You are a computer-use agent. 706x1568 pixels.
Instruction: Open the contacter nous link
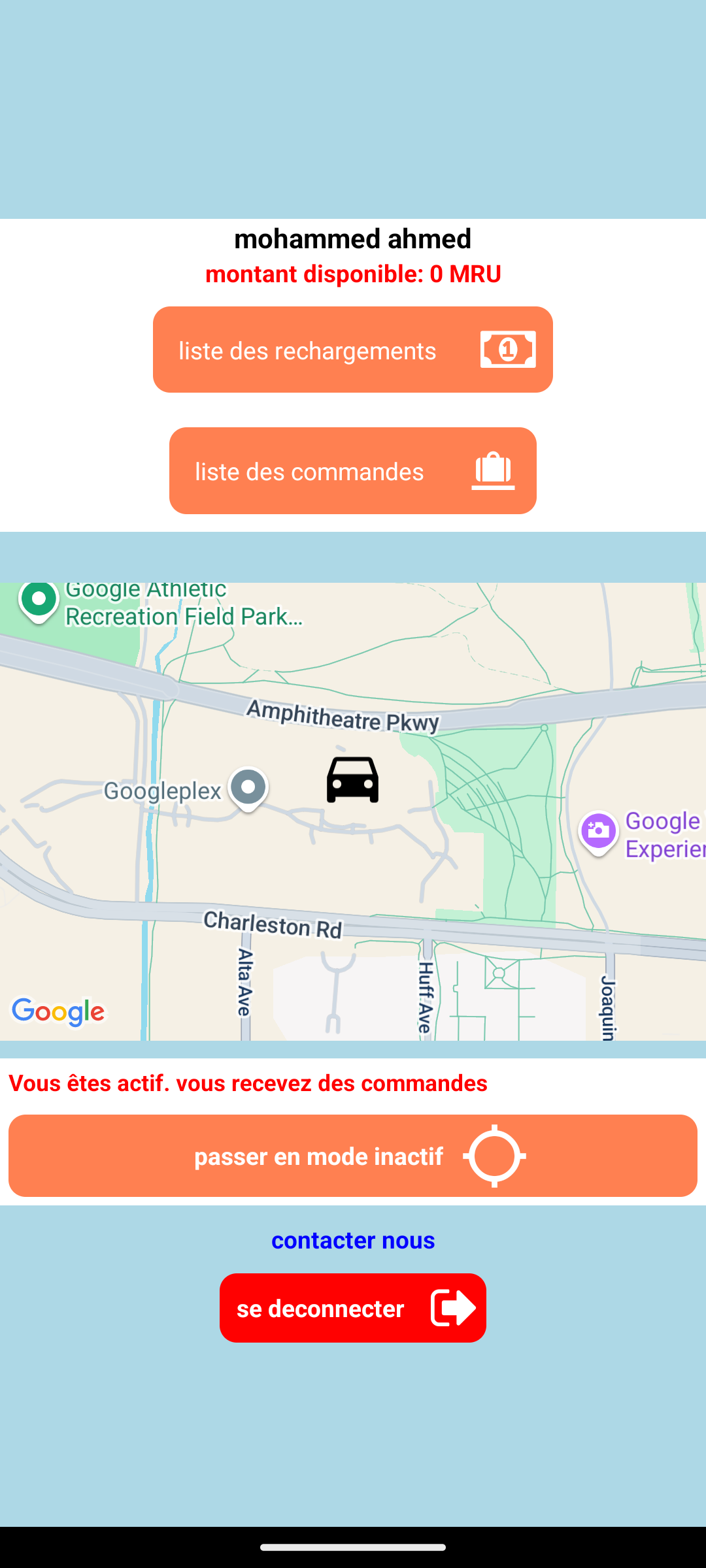pyautogui.click(x=353, y=1240)
